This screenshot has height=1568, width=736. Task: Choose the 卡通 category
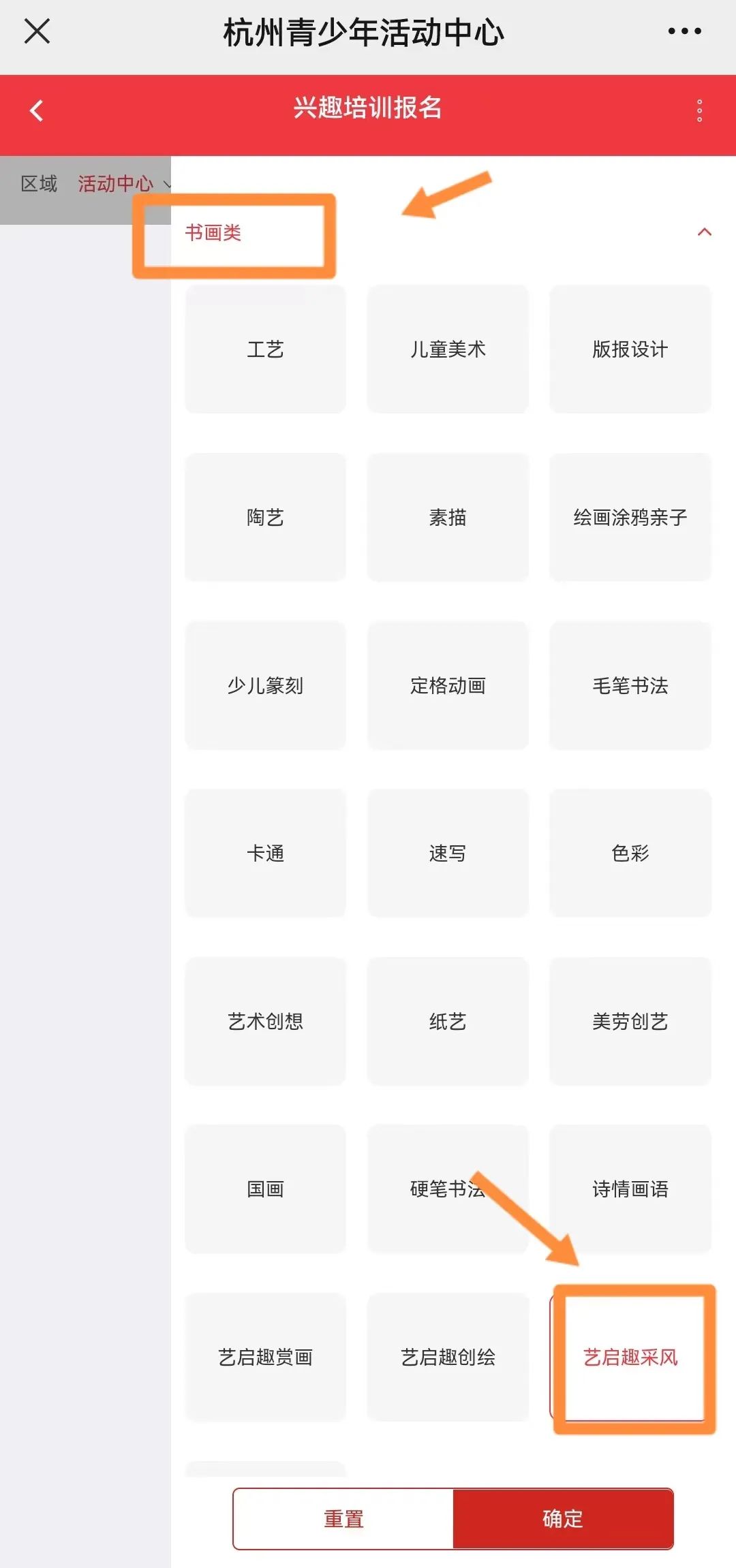coord(265,853)
